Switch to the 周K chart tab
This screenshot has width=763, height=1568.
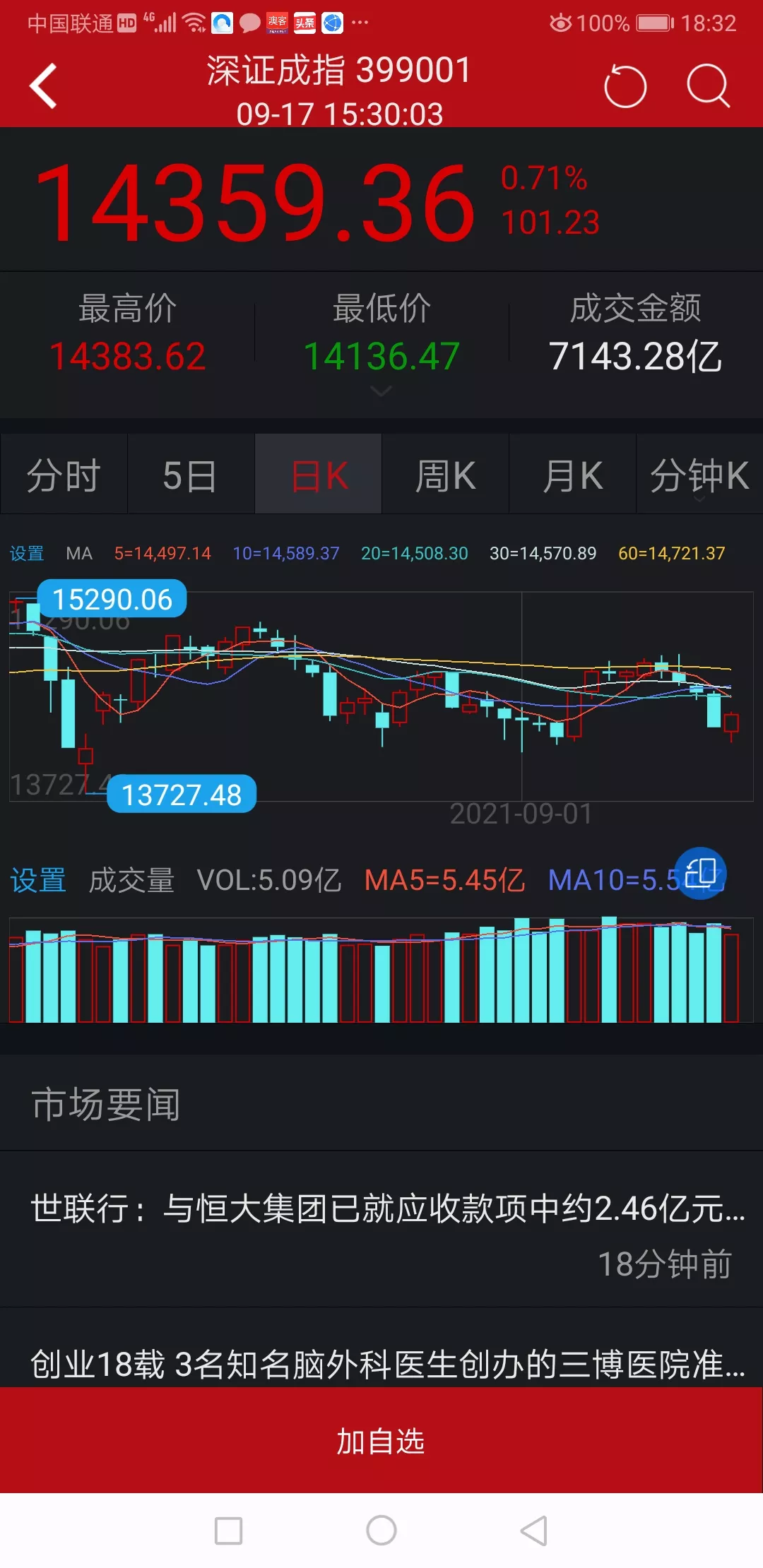coord(446,475)
